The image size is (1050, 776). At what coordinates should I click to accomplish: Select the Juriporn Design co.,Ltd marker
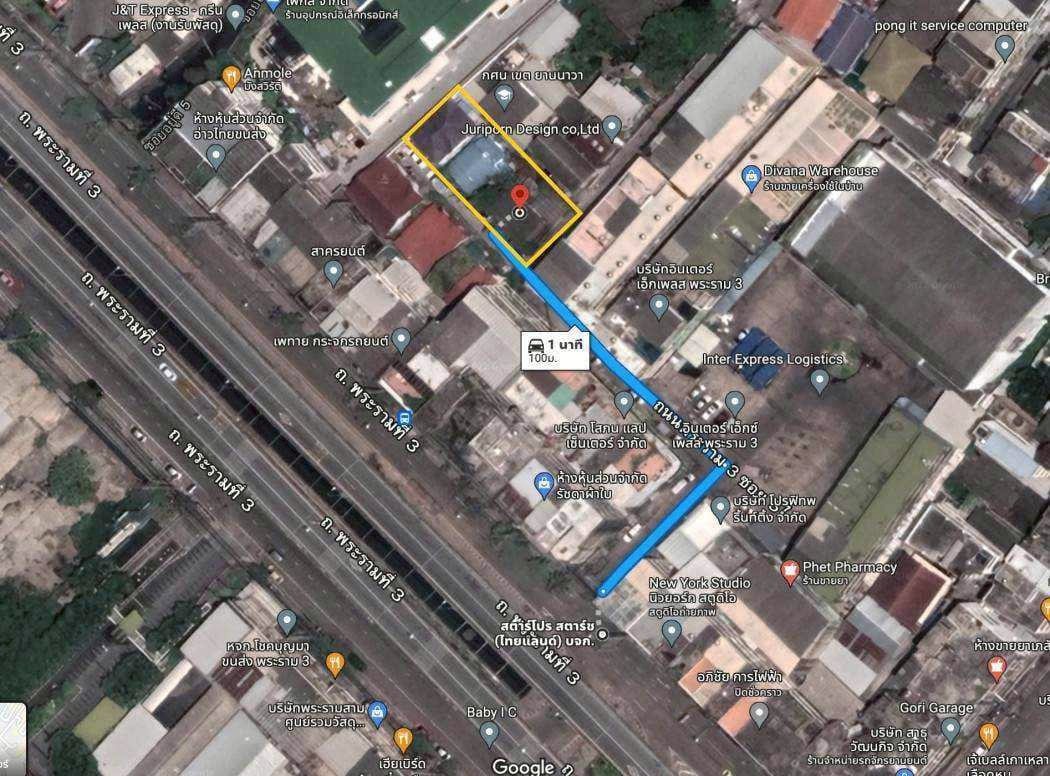[x=611, y=127]
